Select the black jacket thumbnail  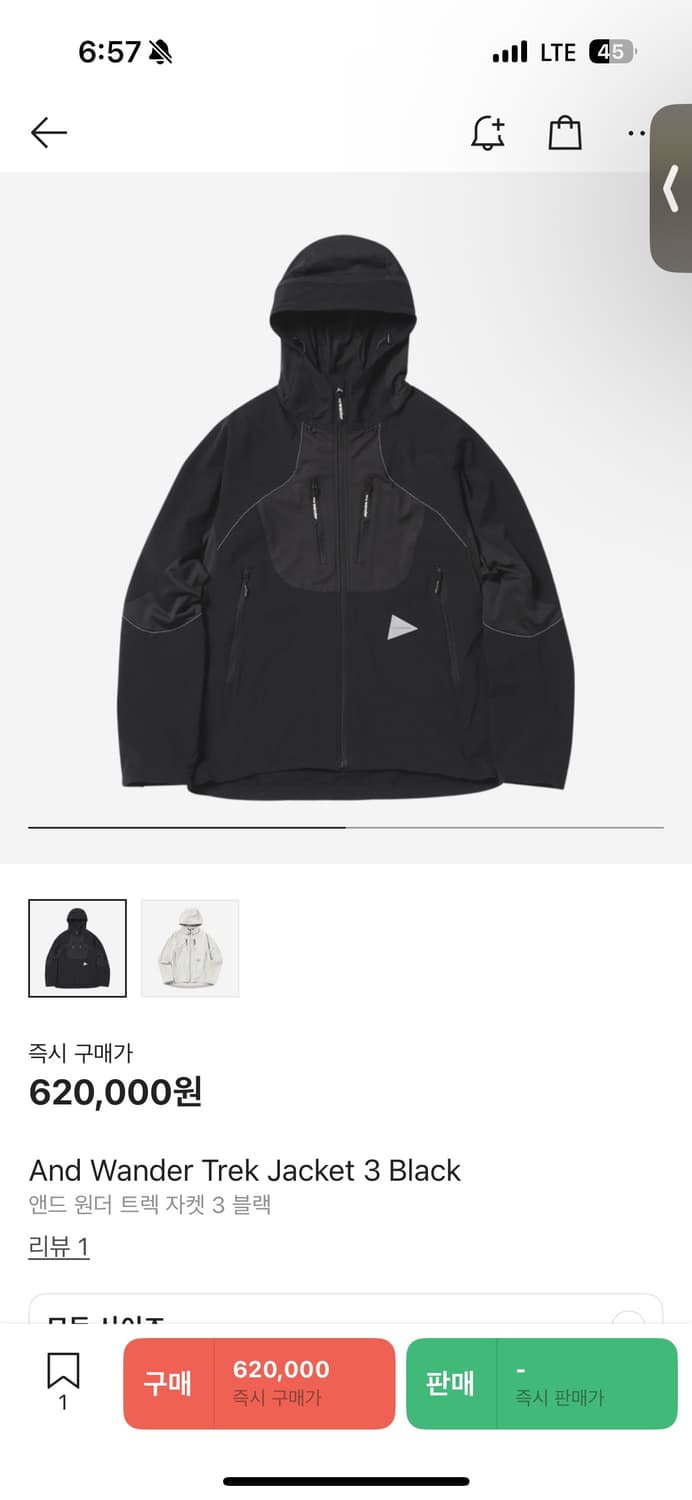[78, 948]
